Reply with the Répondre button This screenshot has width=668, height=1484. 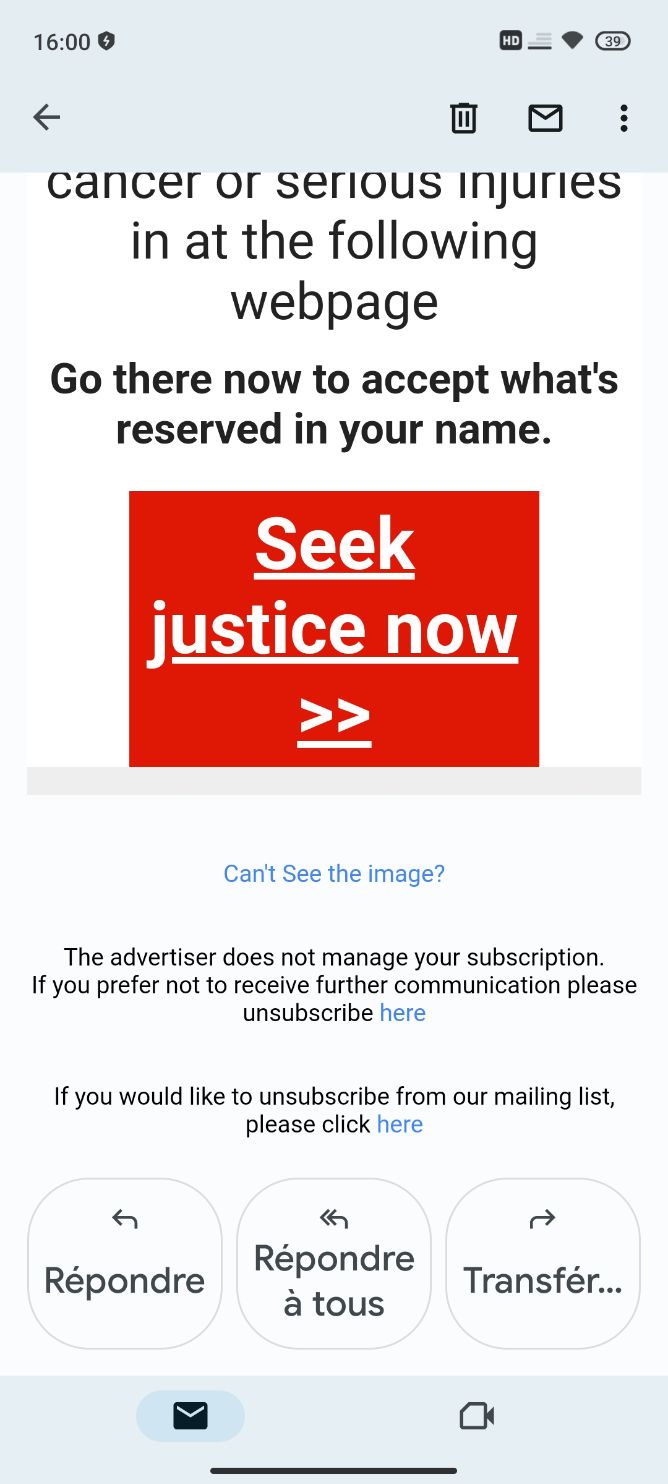click(124, 1263)
